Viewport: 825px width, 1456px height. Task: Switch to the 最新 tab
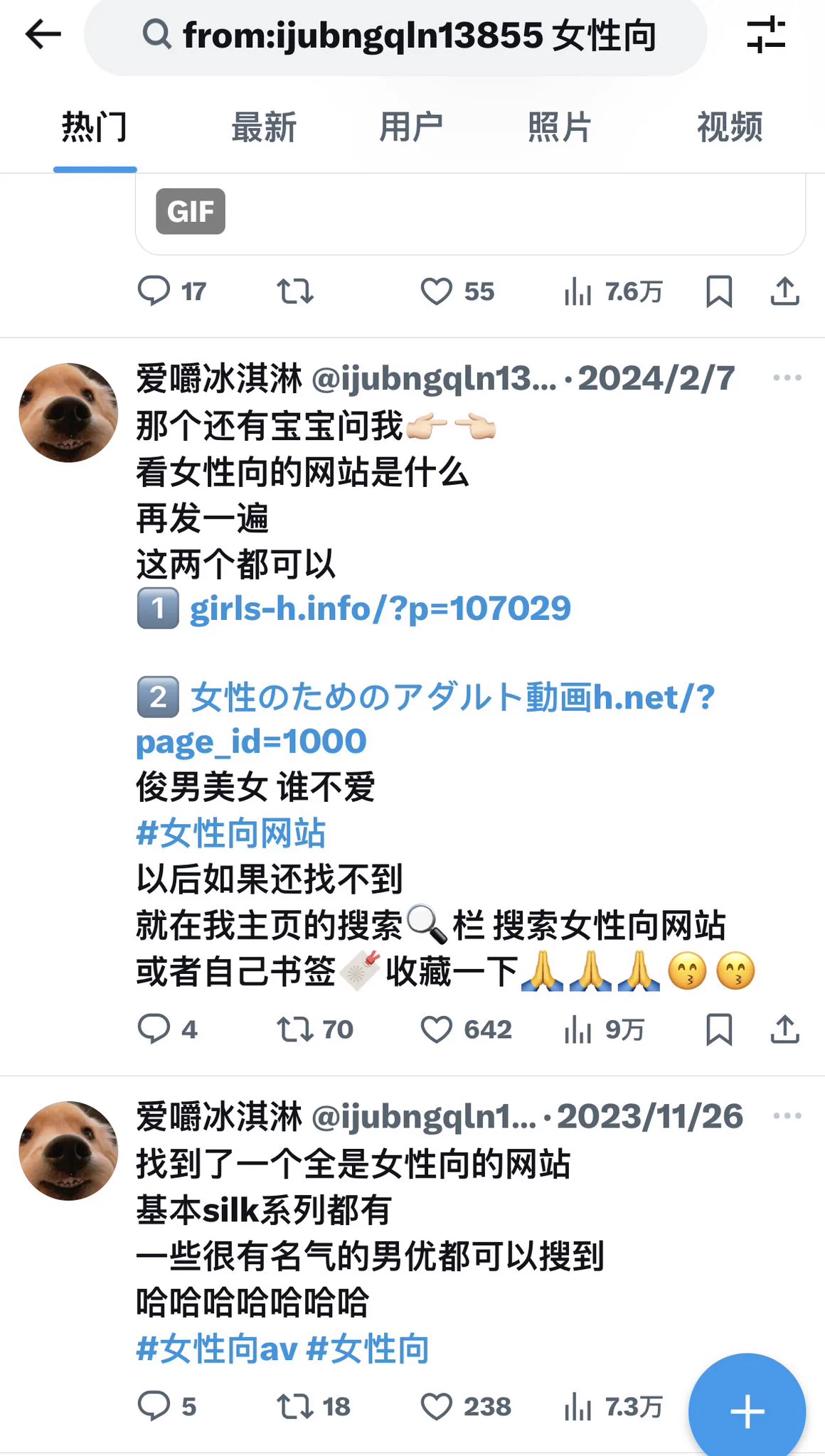click(263, 128)
